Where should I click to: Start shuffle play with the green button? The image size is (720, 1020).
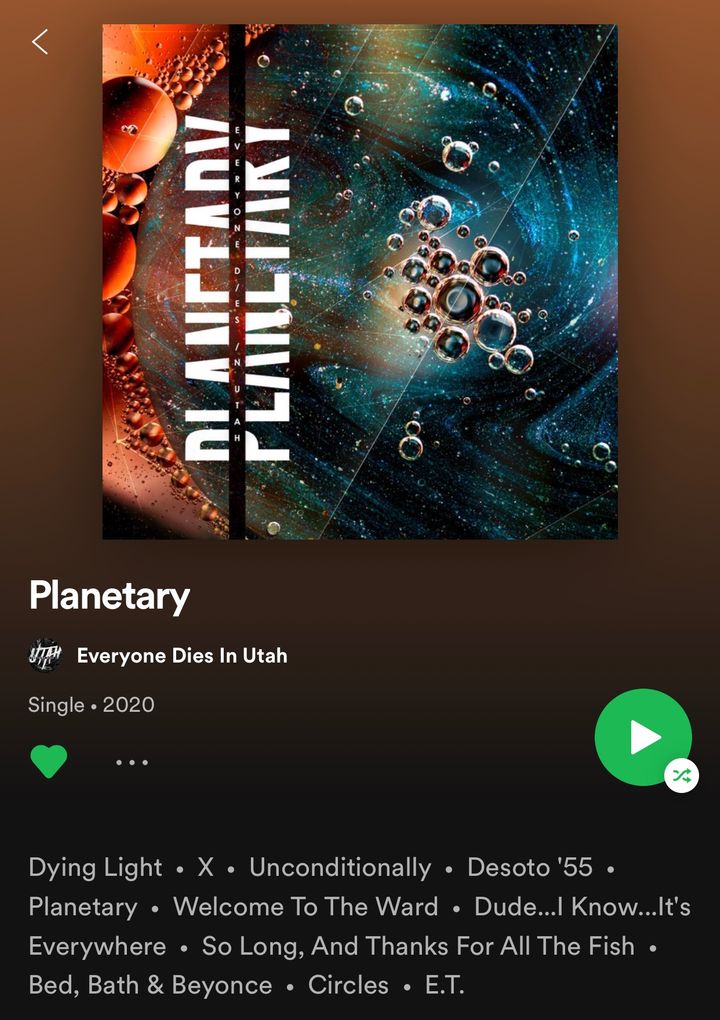[x=643, y=738]
